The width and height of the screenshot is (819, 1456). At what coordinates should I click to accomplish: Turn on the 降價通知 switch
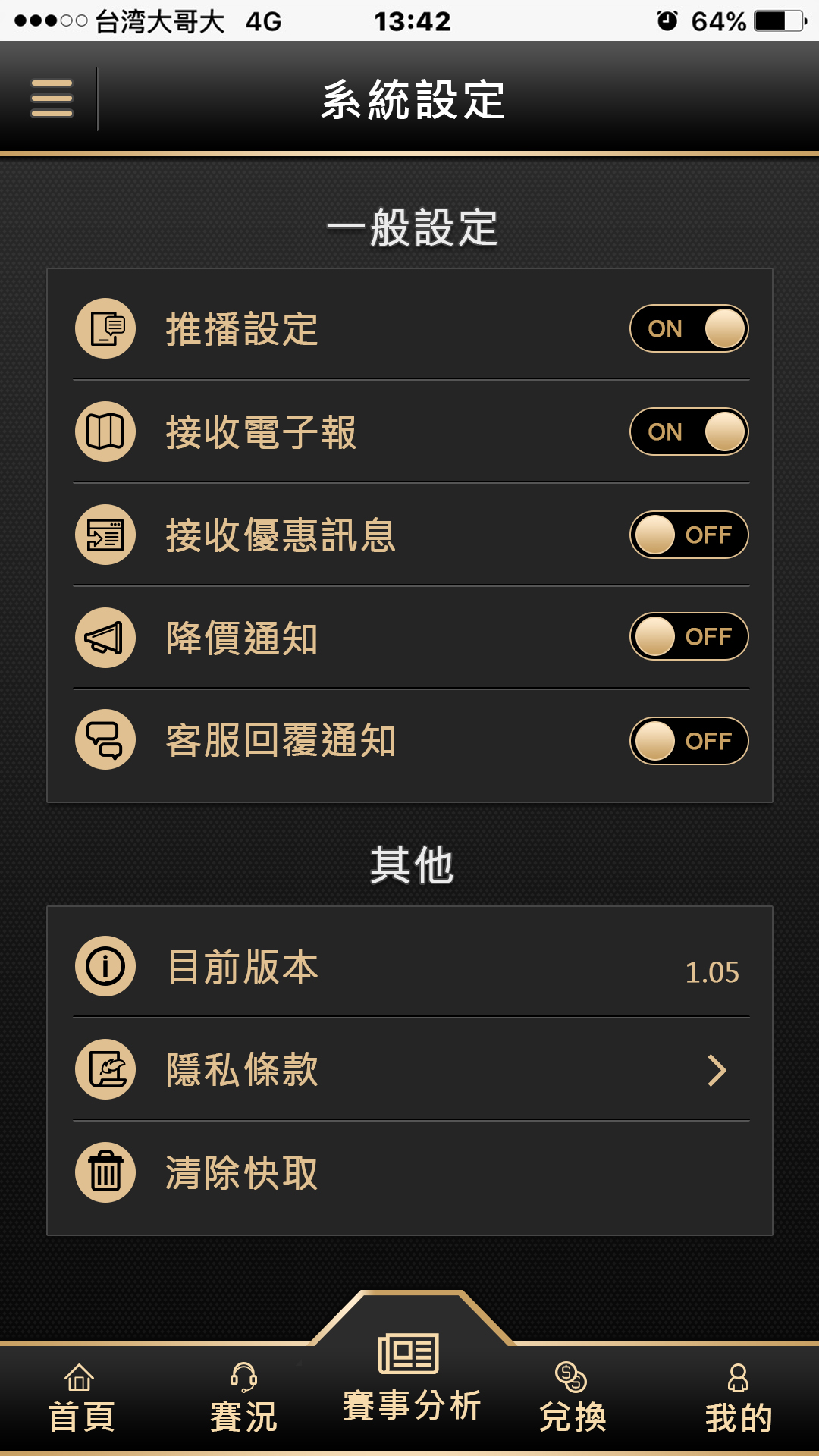[689, 636]
